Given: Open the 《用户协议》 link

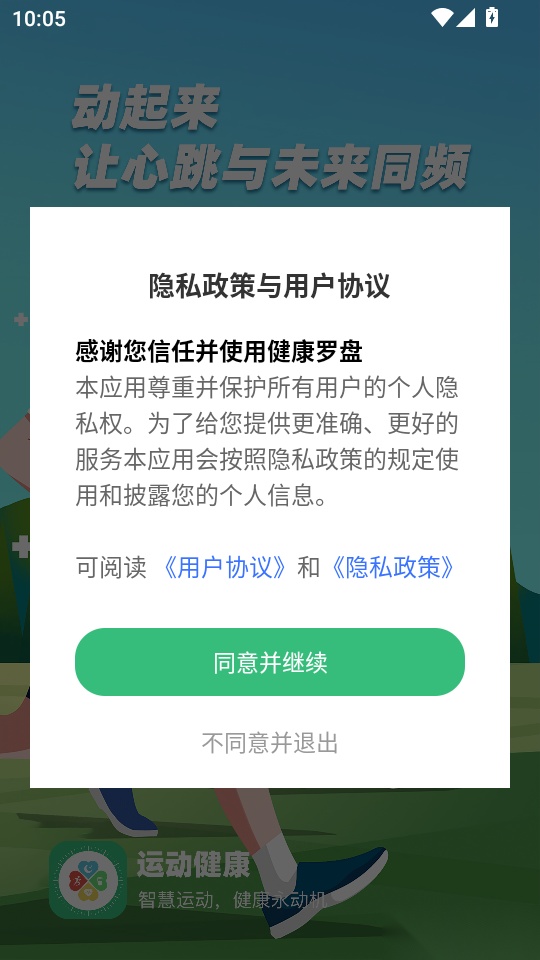Looking at the screenshot, I should [223, 568].
